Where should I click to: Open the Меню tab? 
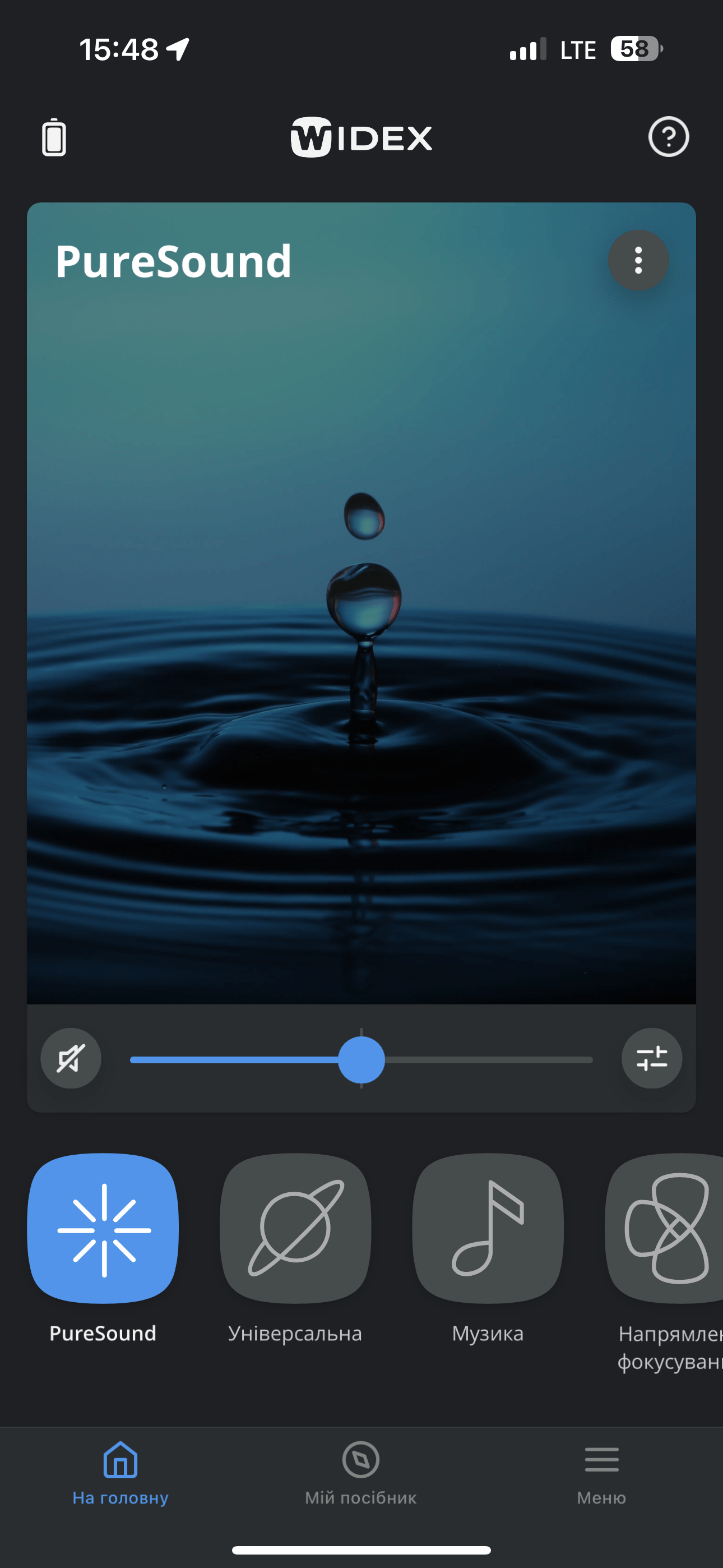(x=601, y=1473)
